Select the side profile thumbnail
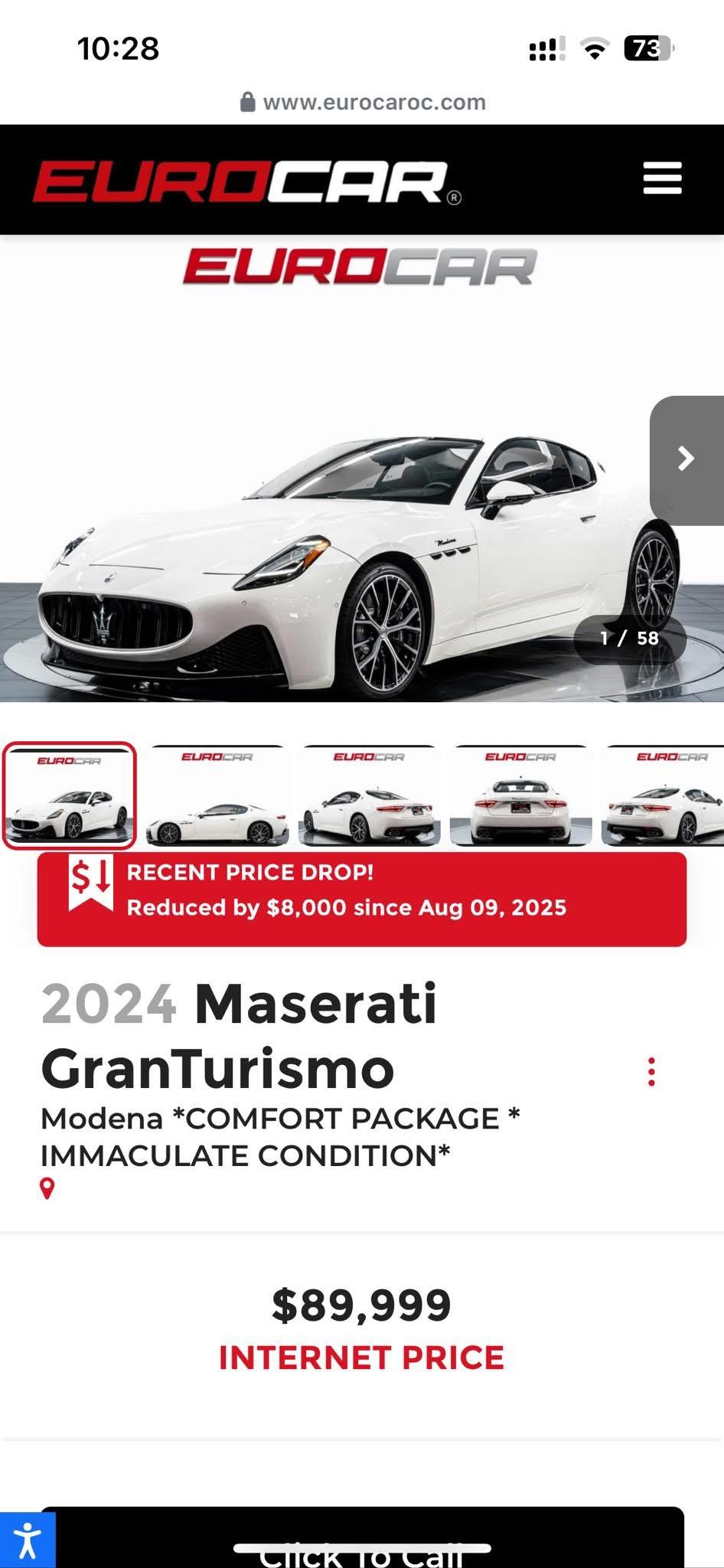Viewport: 724px width, 1568px height. [217, 795]
